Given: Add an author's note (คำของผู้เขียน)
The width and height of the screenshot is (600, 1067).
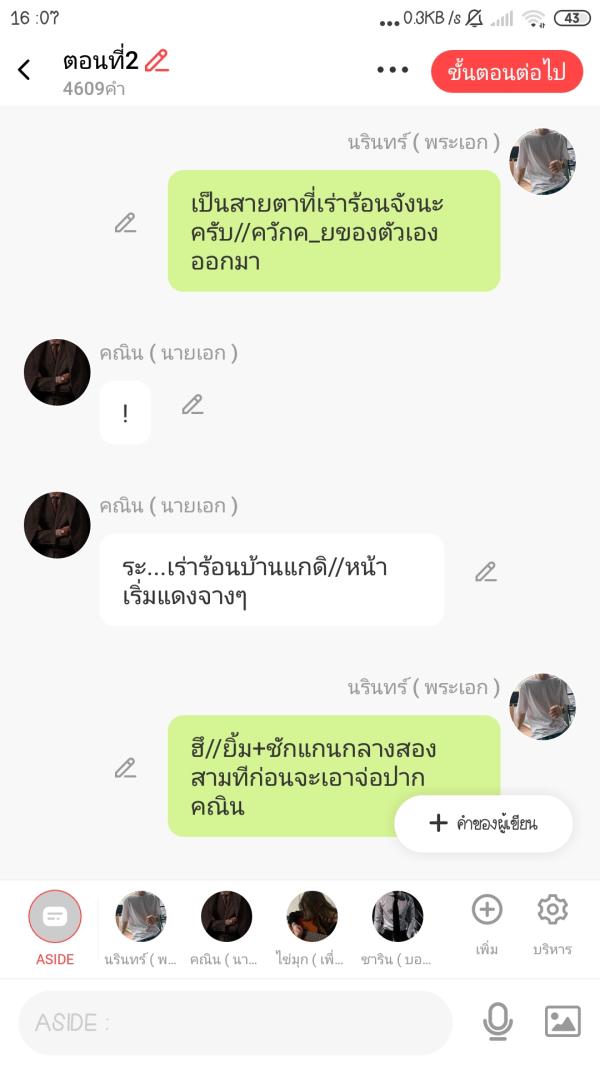Looking at the screenshot, I should tap(484, 823).
